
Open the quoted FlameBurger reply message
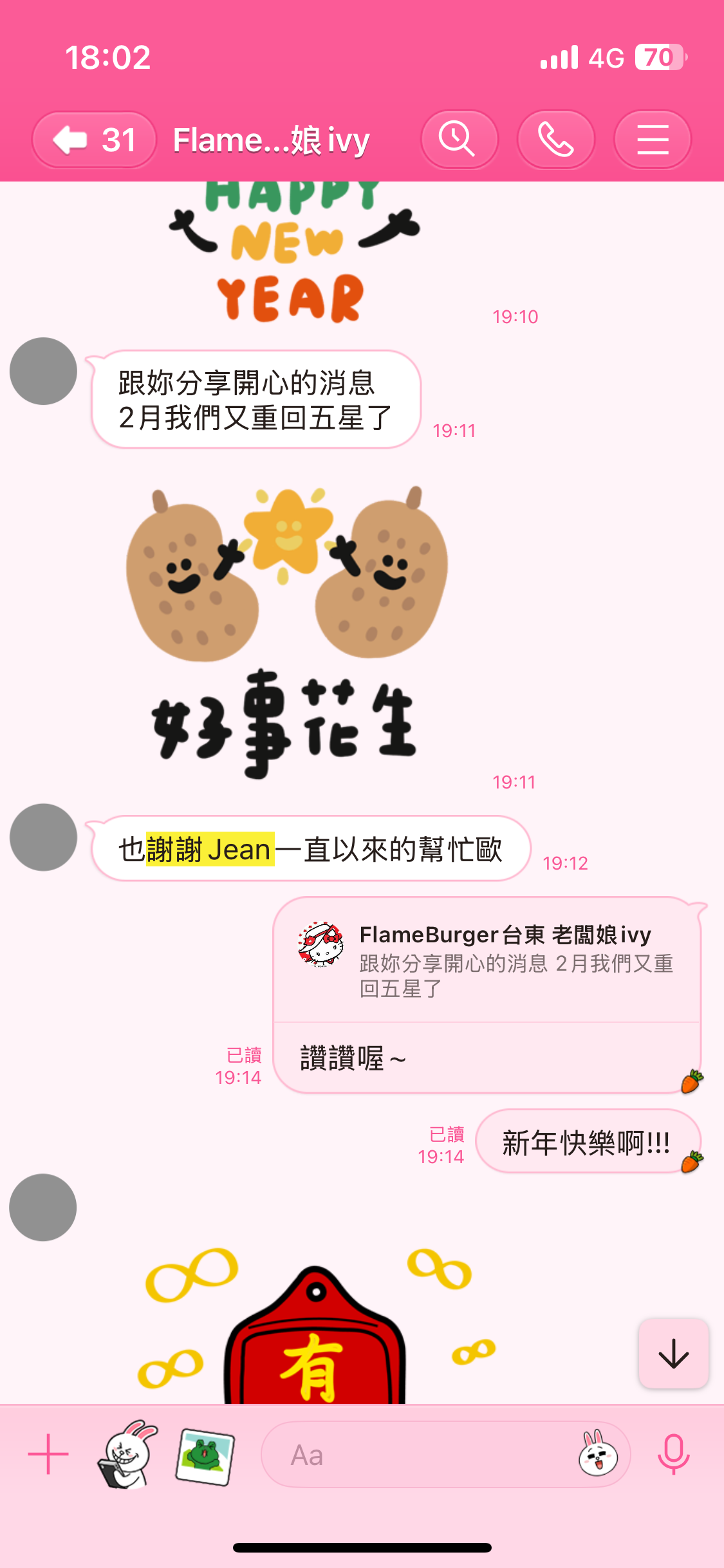[486, 960]
